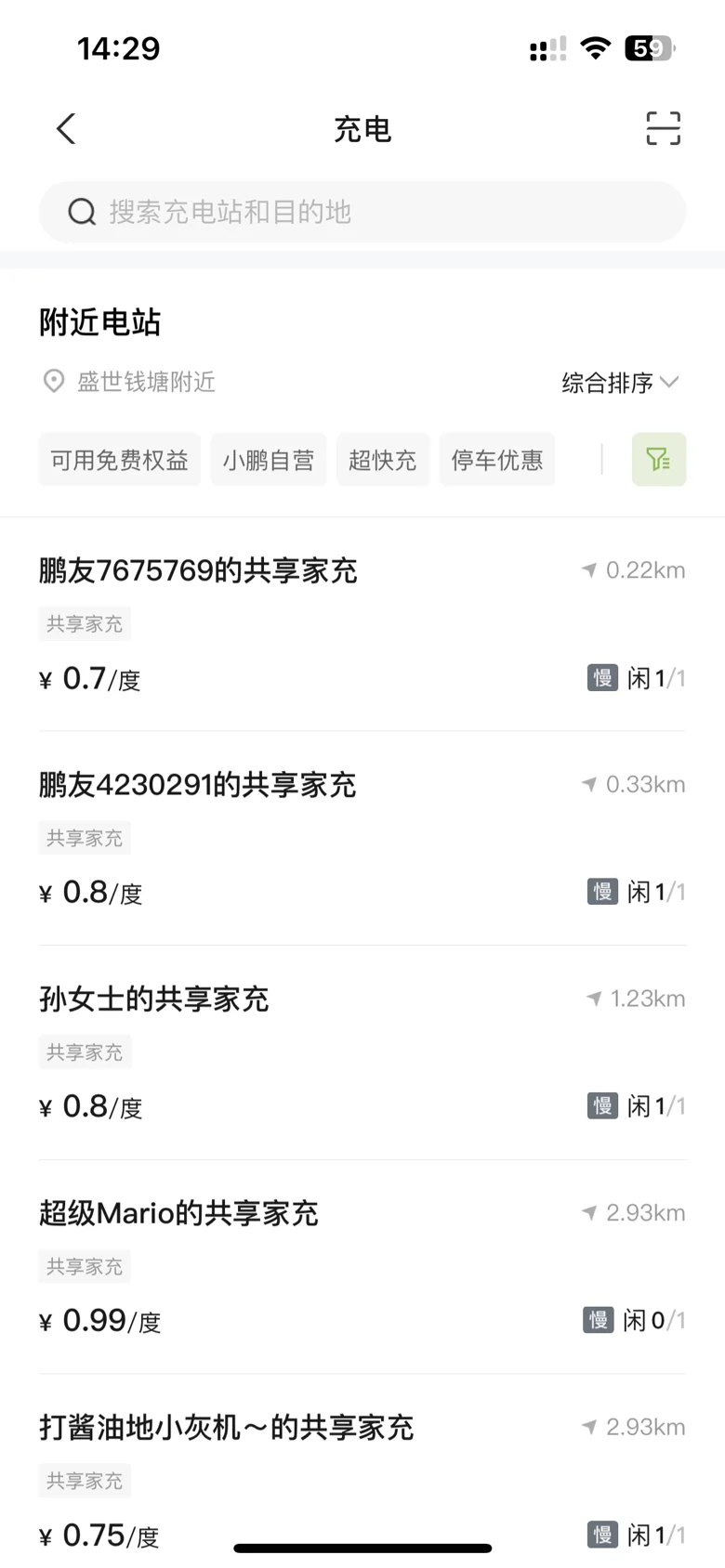Go back using the top-left arrow
The width and height of the screenshot is (725, 1568).
(66, 129)
